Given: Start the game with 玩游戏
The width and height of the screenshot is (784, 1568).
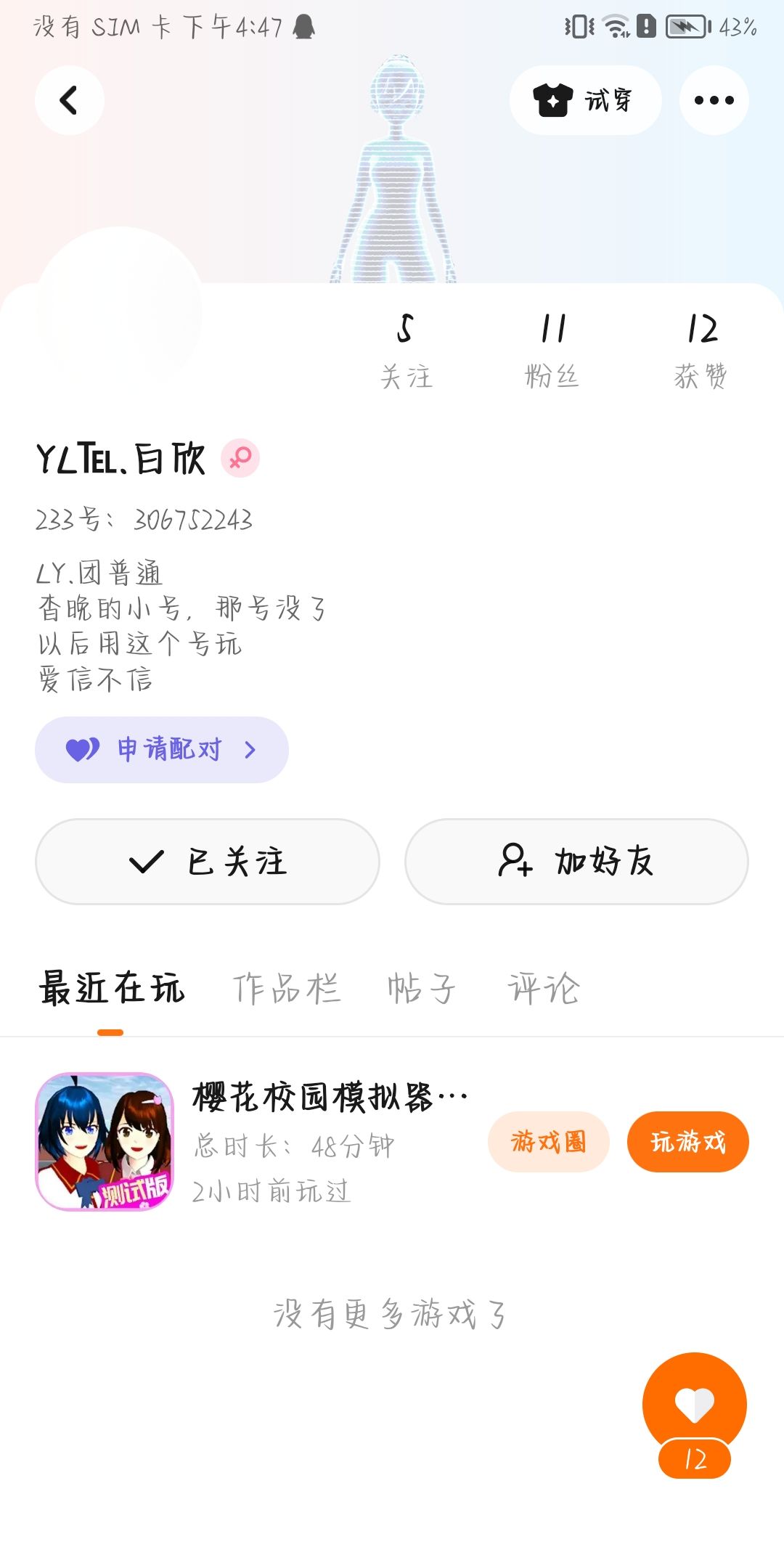Looking at the screenshot, I should (687, 1142).
